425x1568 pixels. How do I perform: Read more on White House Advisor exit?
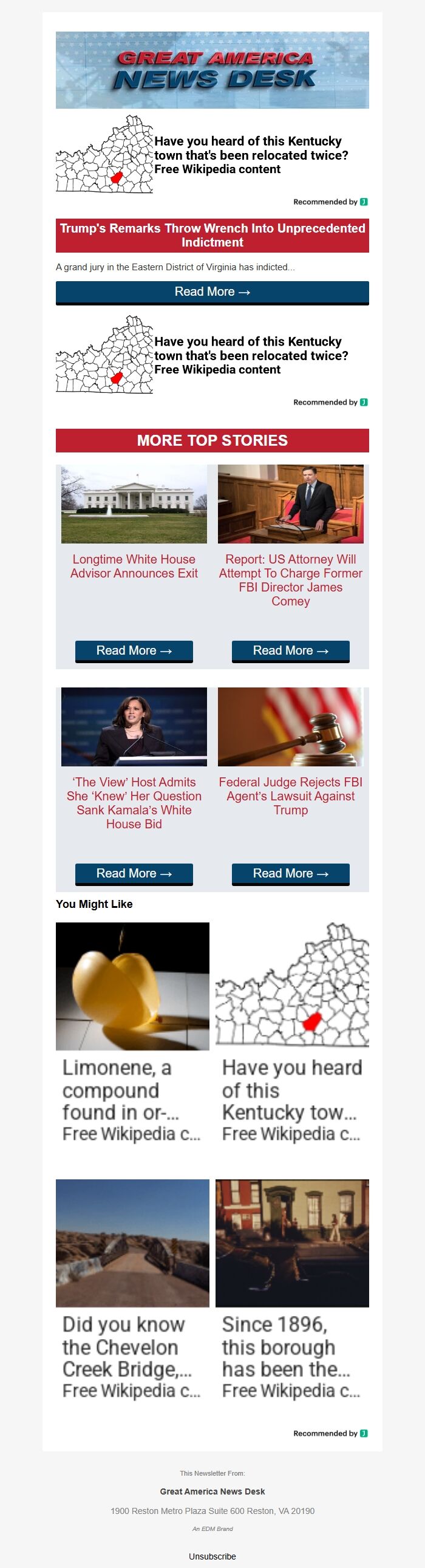[134, 650]
